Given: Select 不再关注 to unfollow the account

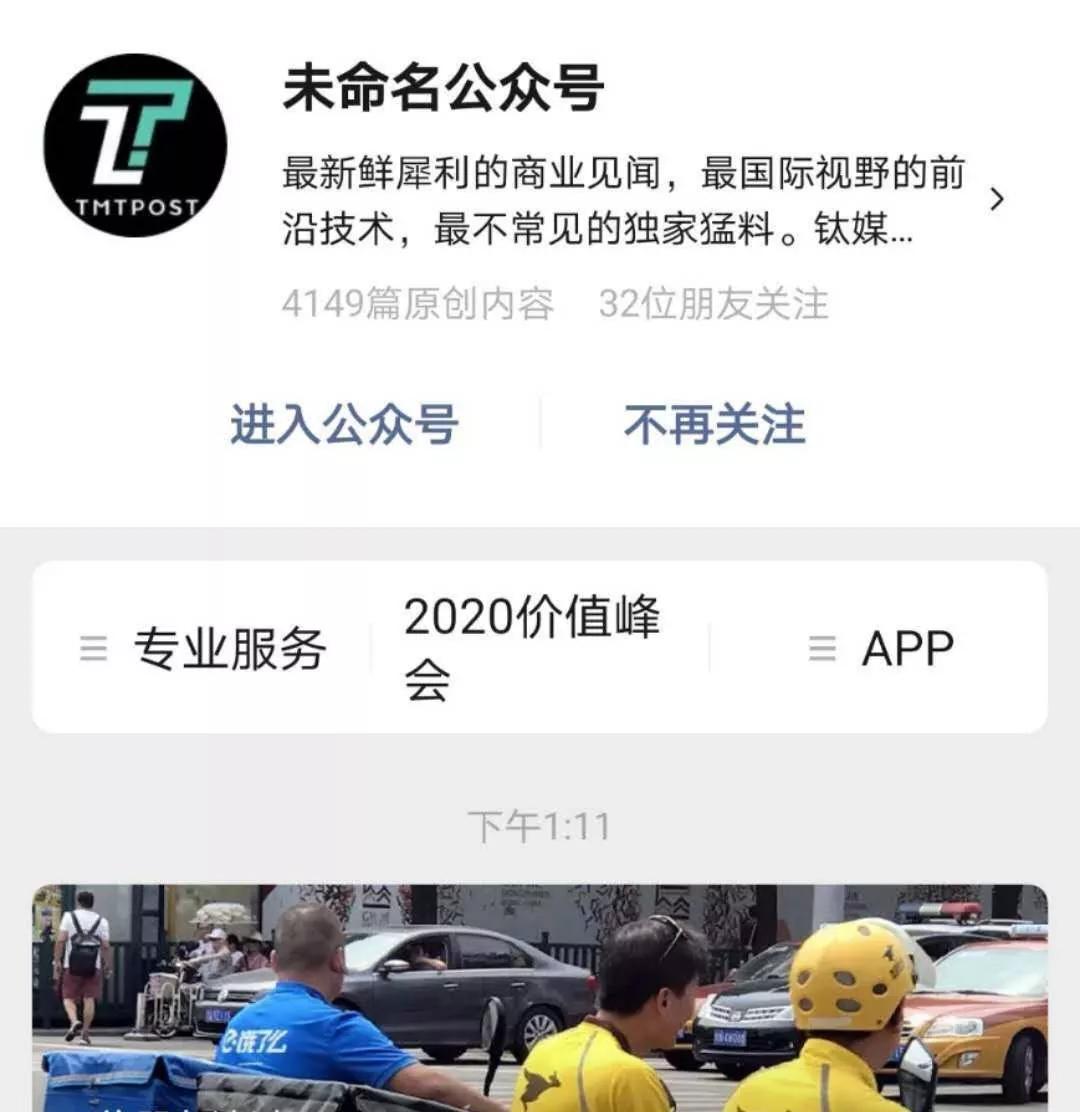Looking at the screenshot, I should [712, 424].
